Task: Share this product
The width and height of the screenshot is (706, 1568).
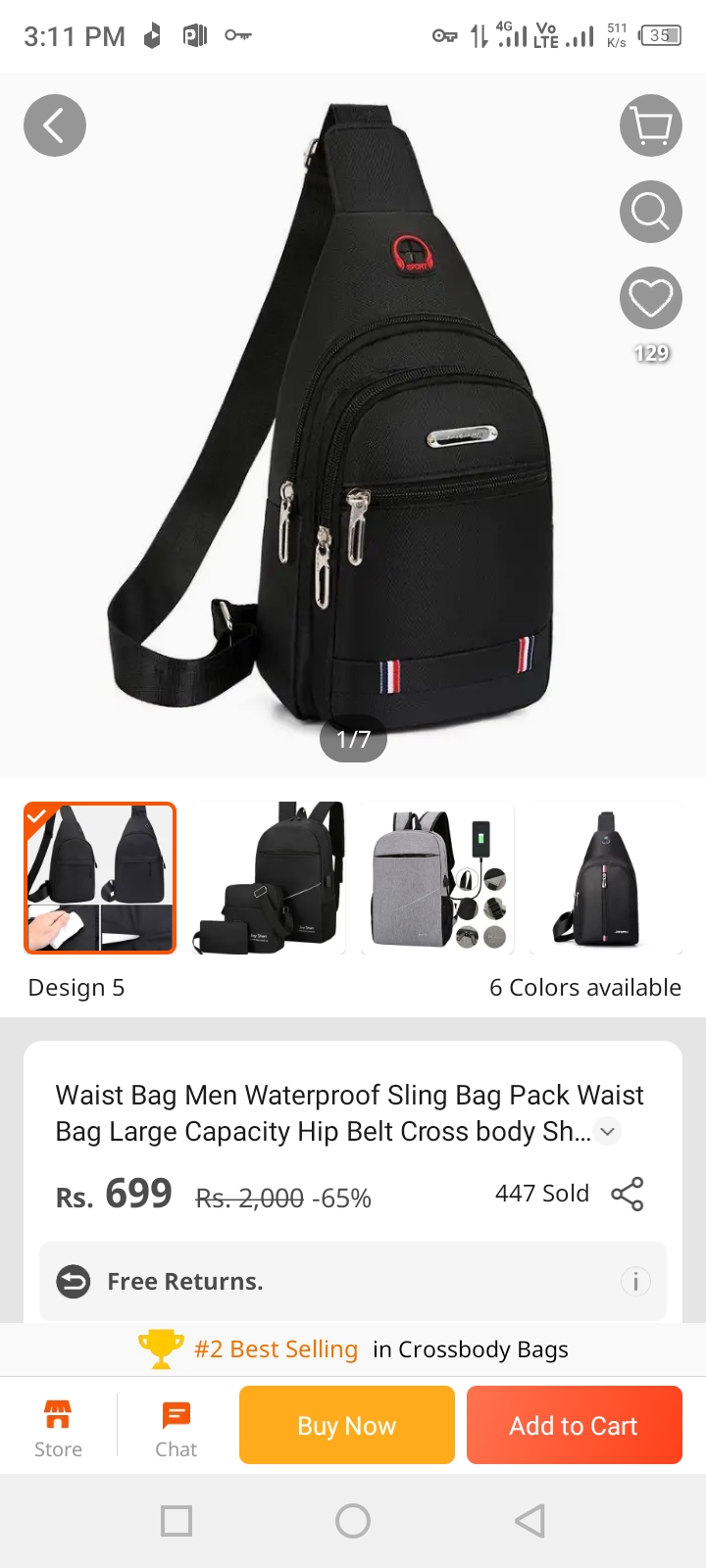Action: click(628, 1194)
